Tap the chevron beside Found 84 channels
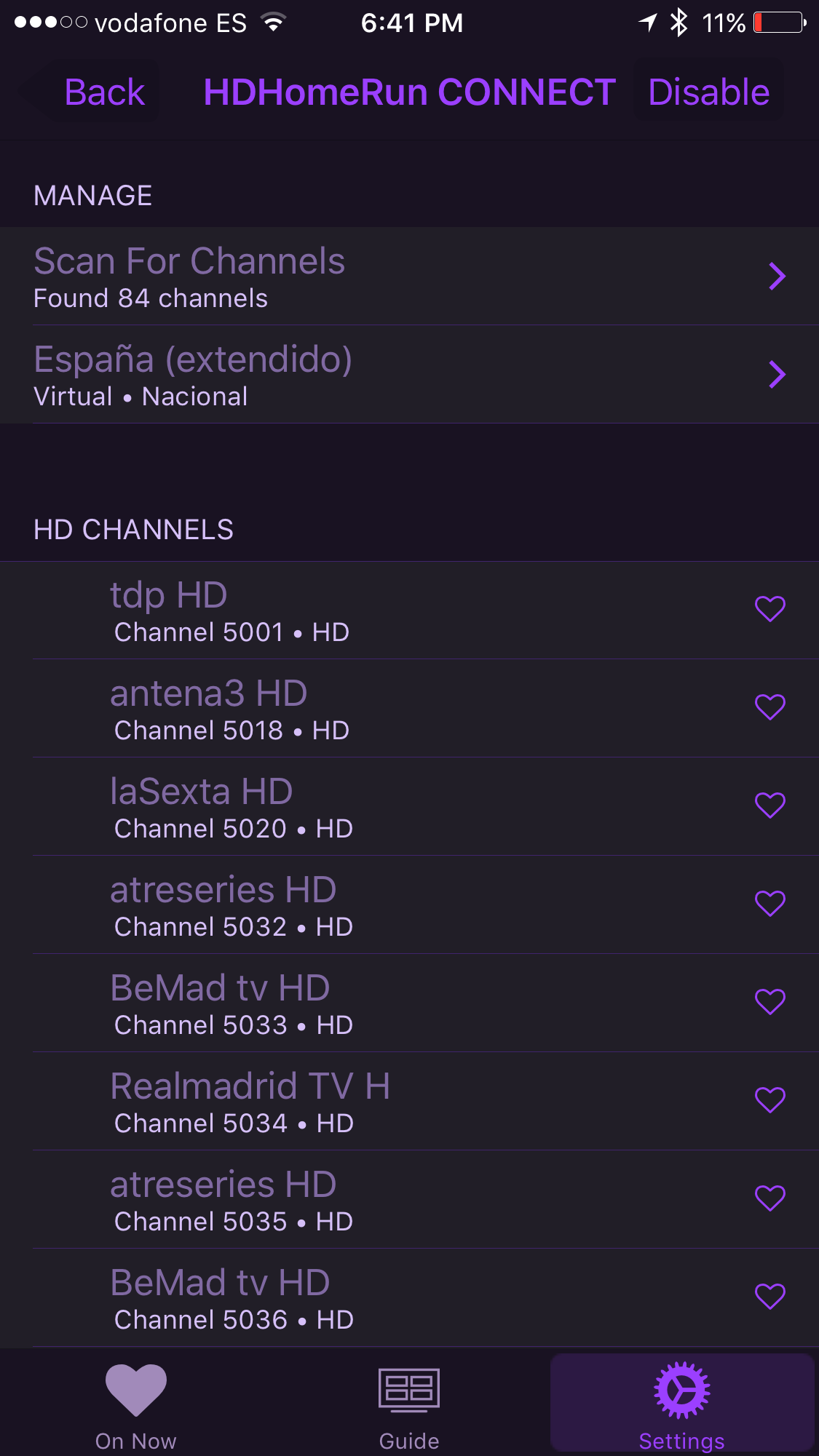 point(778,277)
